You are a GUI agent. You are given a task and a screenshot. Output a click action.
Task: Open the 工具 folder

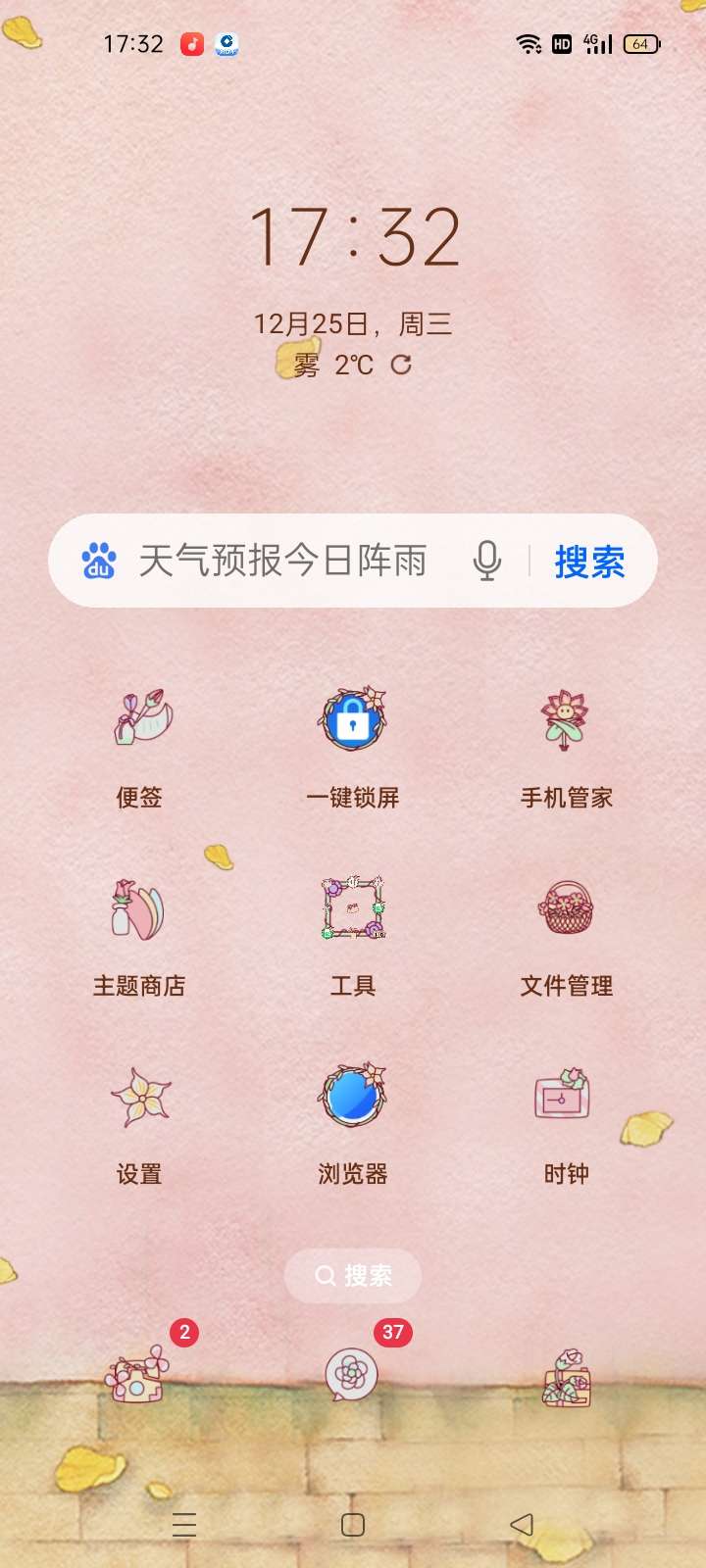tap(353, 908)
